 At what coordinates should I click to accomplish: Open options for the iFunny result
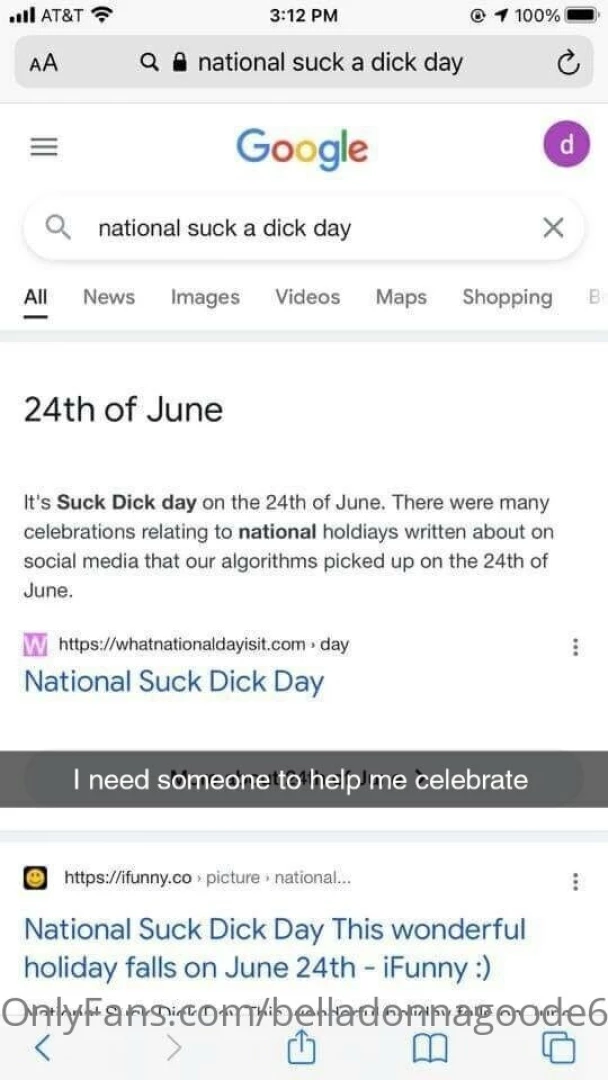(575, 881)
